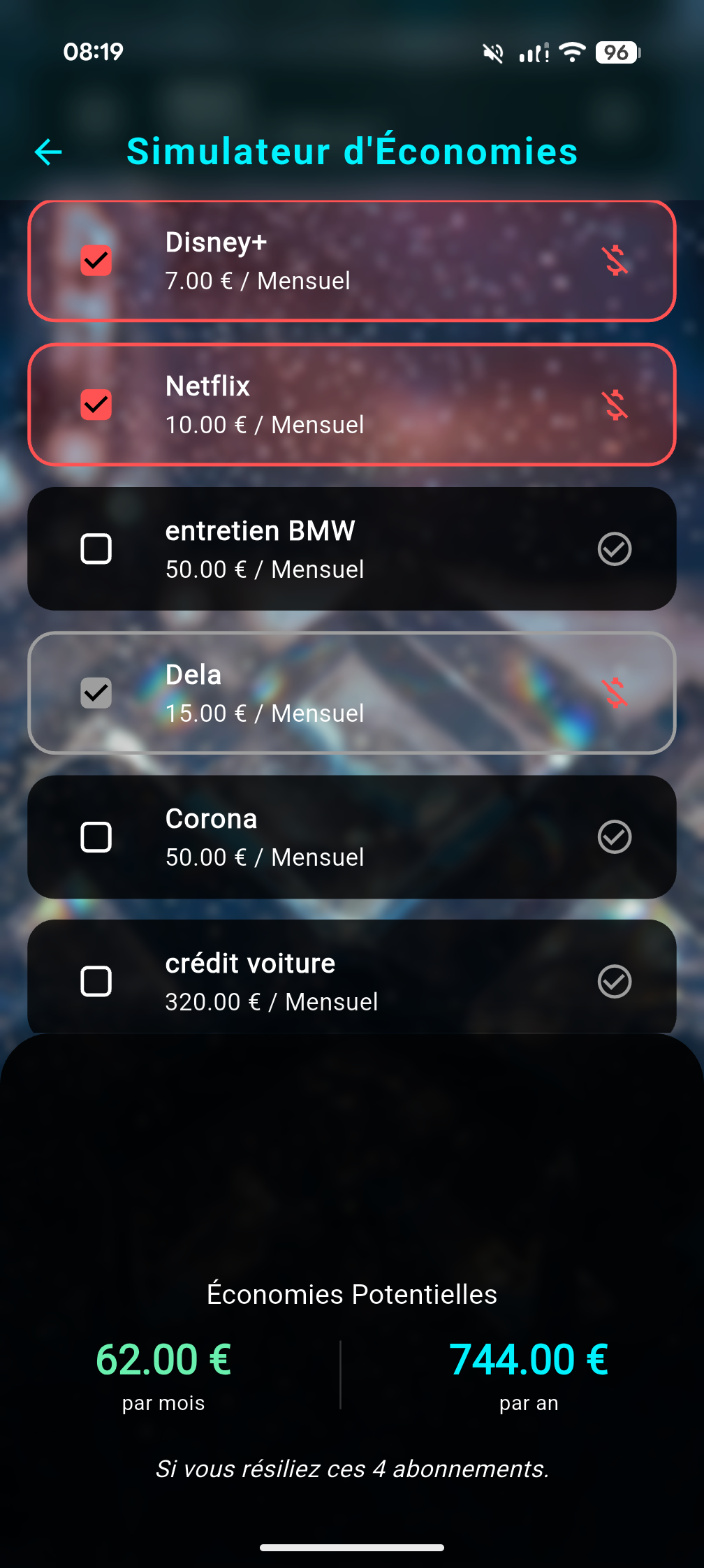Deselect the Dela subscription checkbox
The height and width of the screenshot is (1568, 704).
[x=96, y=693]
